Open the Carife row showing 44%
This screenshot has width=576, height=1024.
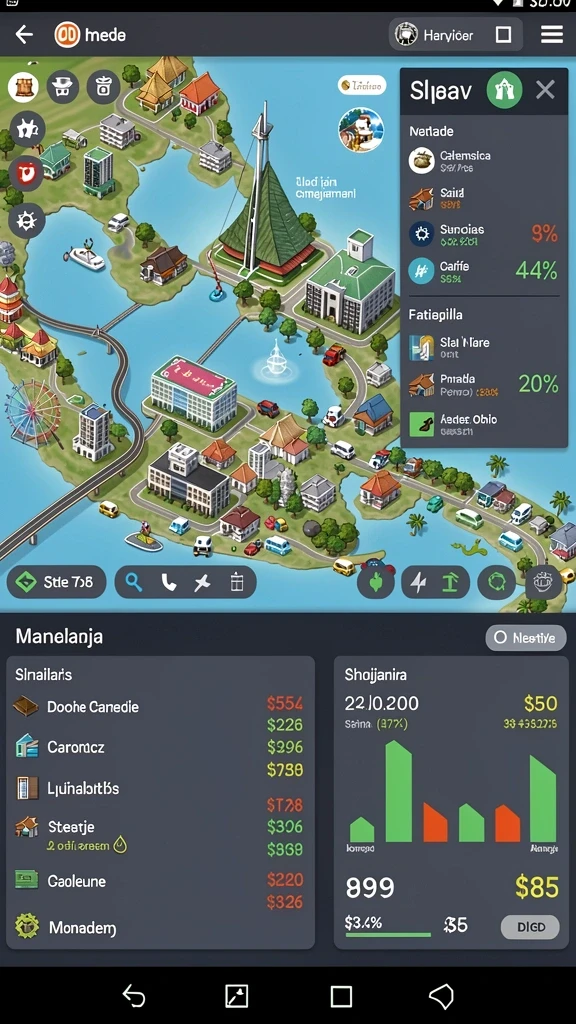(483, 271)
